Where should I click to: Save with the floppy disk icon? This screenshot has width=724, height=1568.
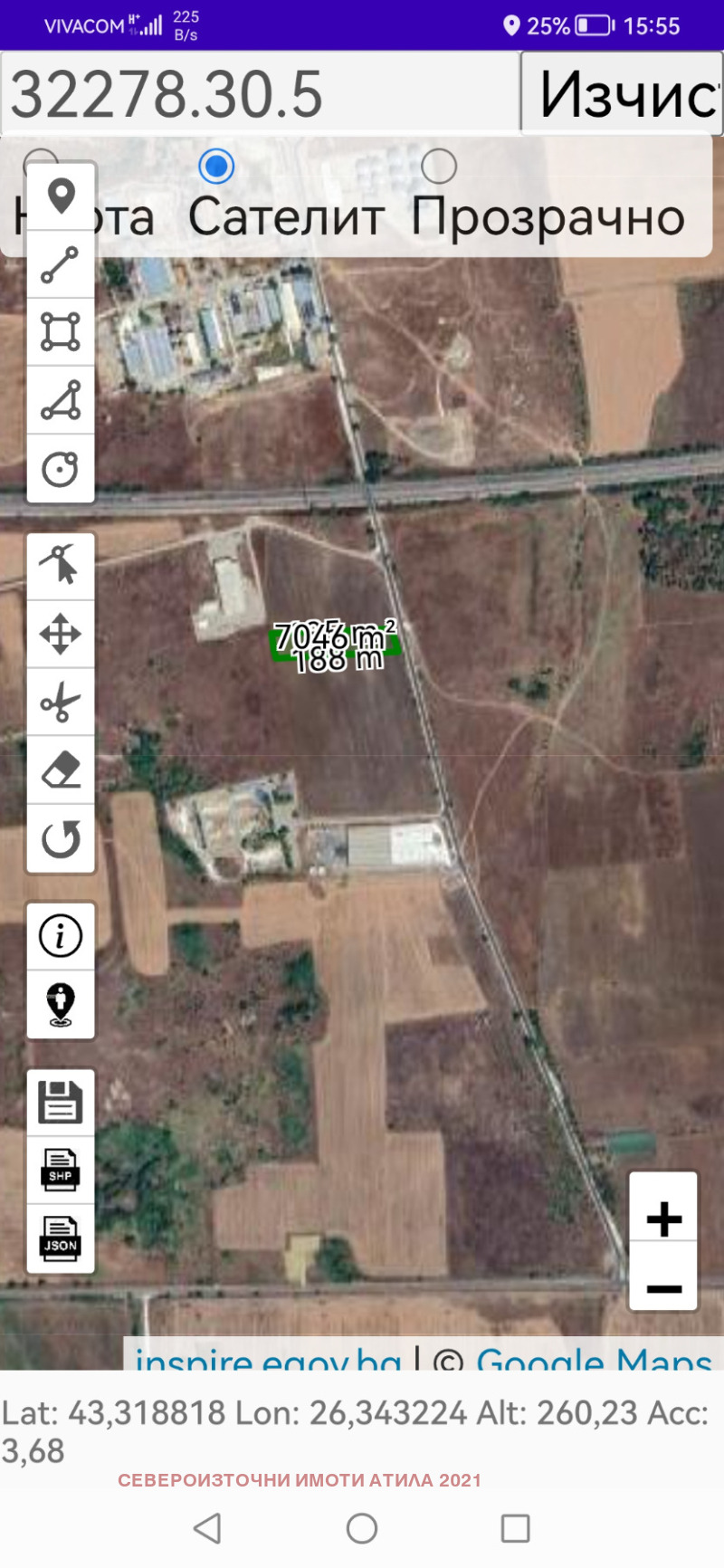(x=61, y=1103)
